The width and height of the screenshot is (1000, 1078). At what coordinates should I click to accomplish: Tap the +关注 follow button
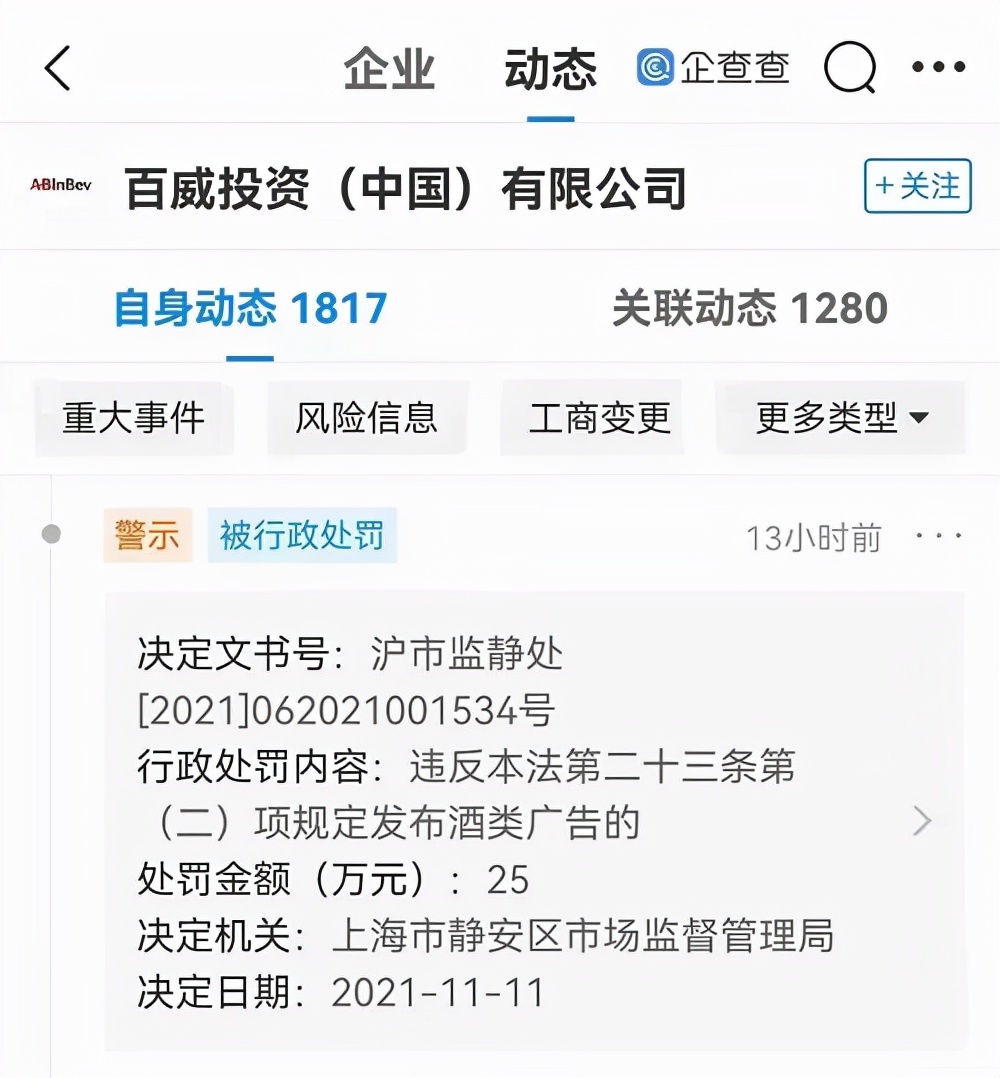point(916,186)
